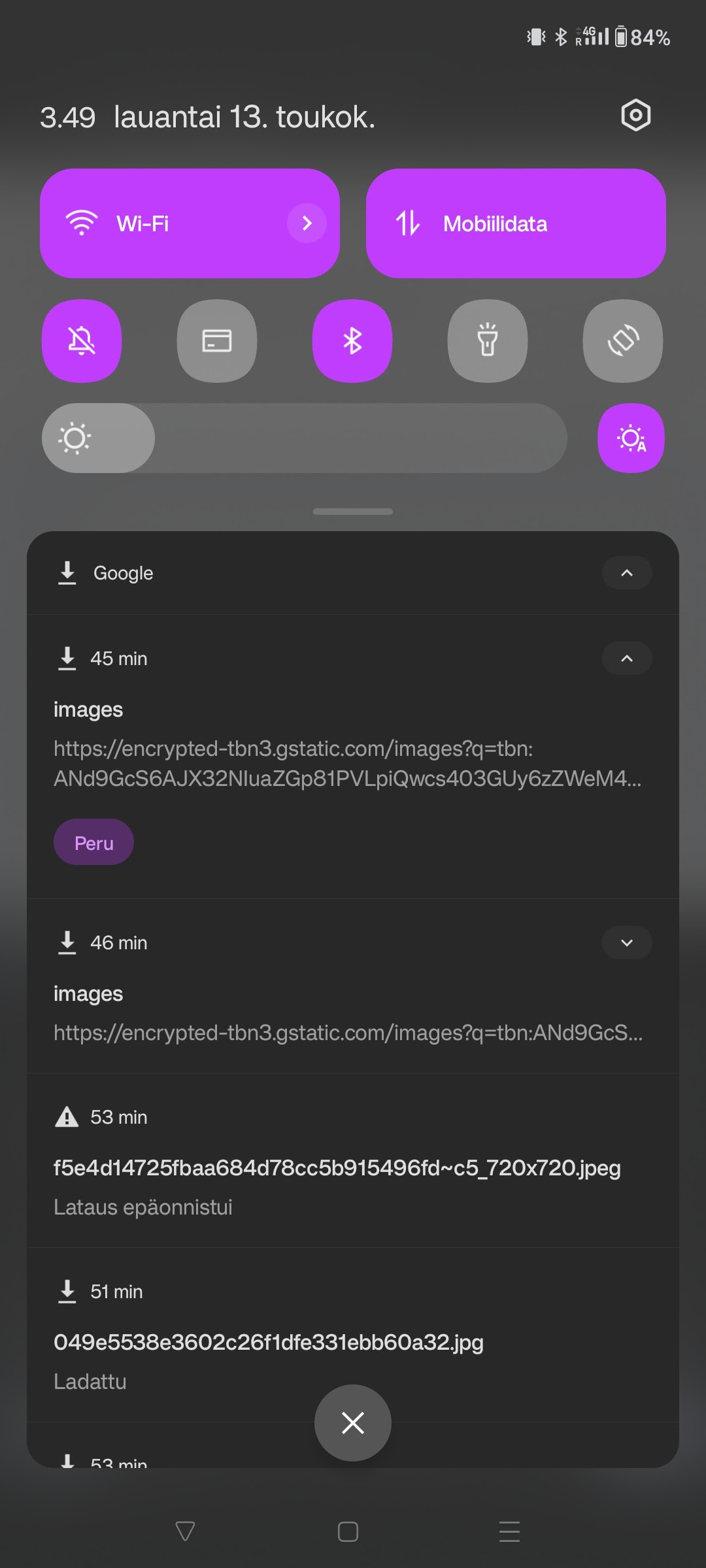The image size is (706, 1568).
Task: Toggle the silent mode bell tile
Action: 82,341
